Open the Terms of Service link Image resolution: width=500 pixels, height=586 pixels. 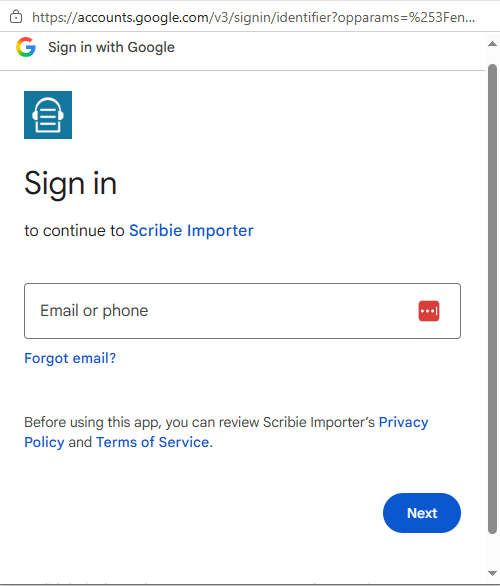click(x=152, y=442)
